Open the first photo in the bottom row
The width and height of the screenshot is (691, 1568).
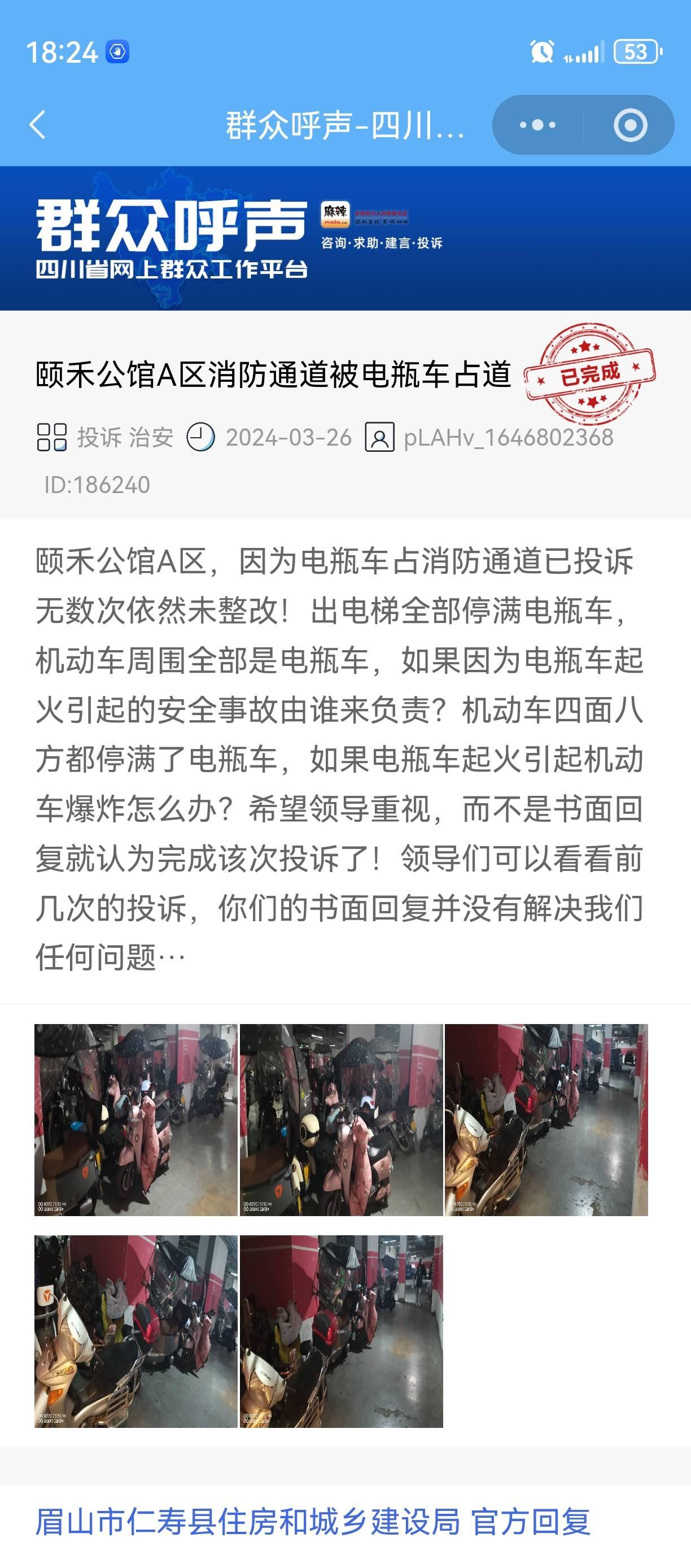click(x=135, y=1332)
